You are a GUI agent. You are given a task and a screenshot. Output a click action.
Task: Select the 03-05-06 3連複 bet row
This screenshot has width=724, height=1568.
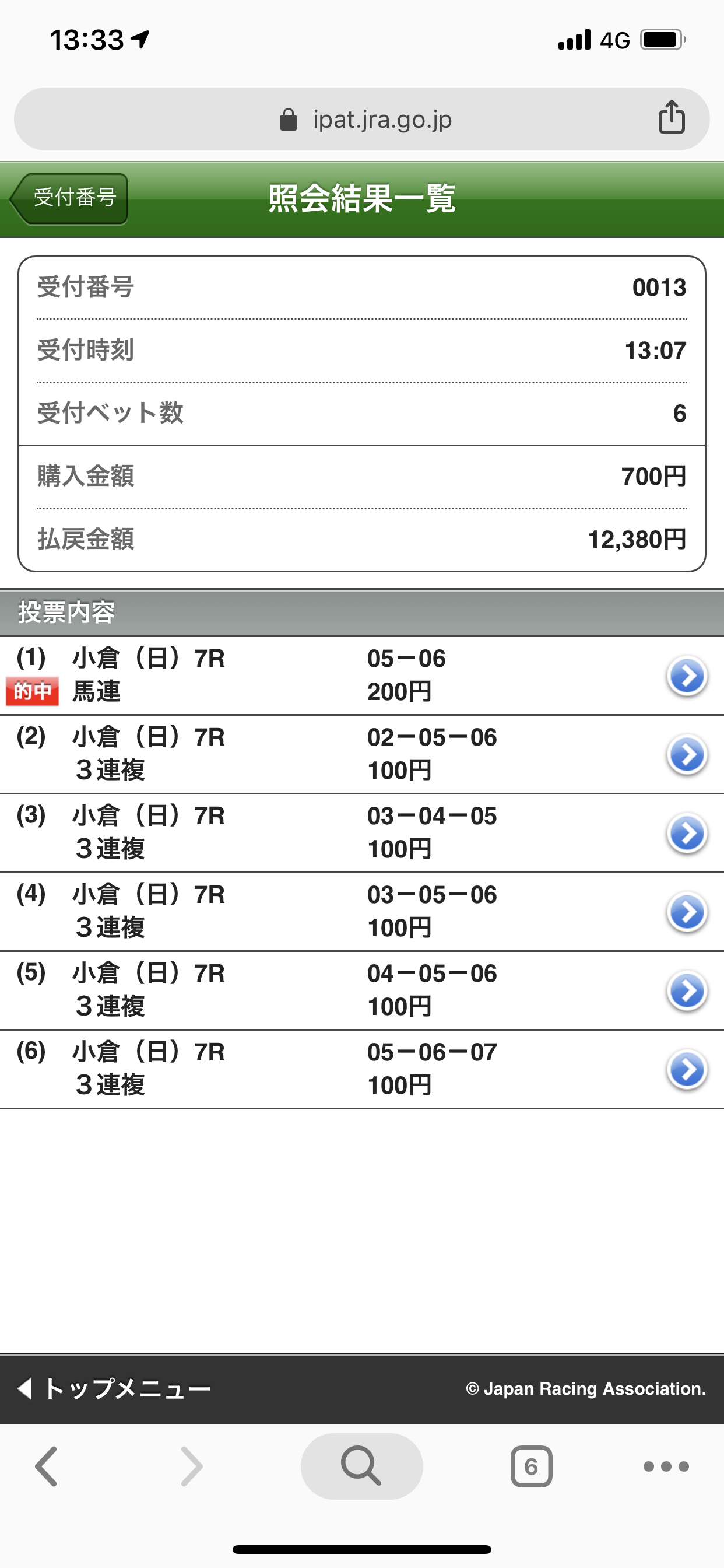(362, 912)
